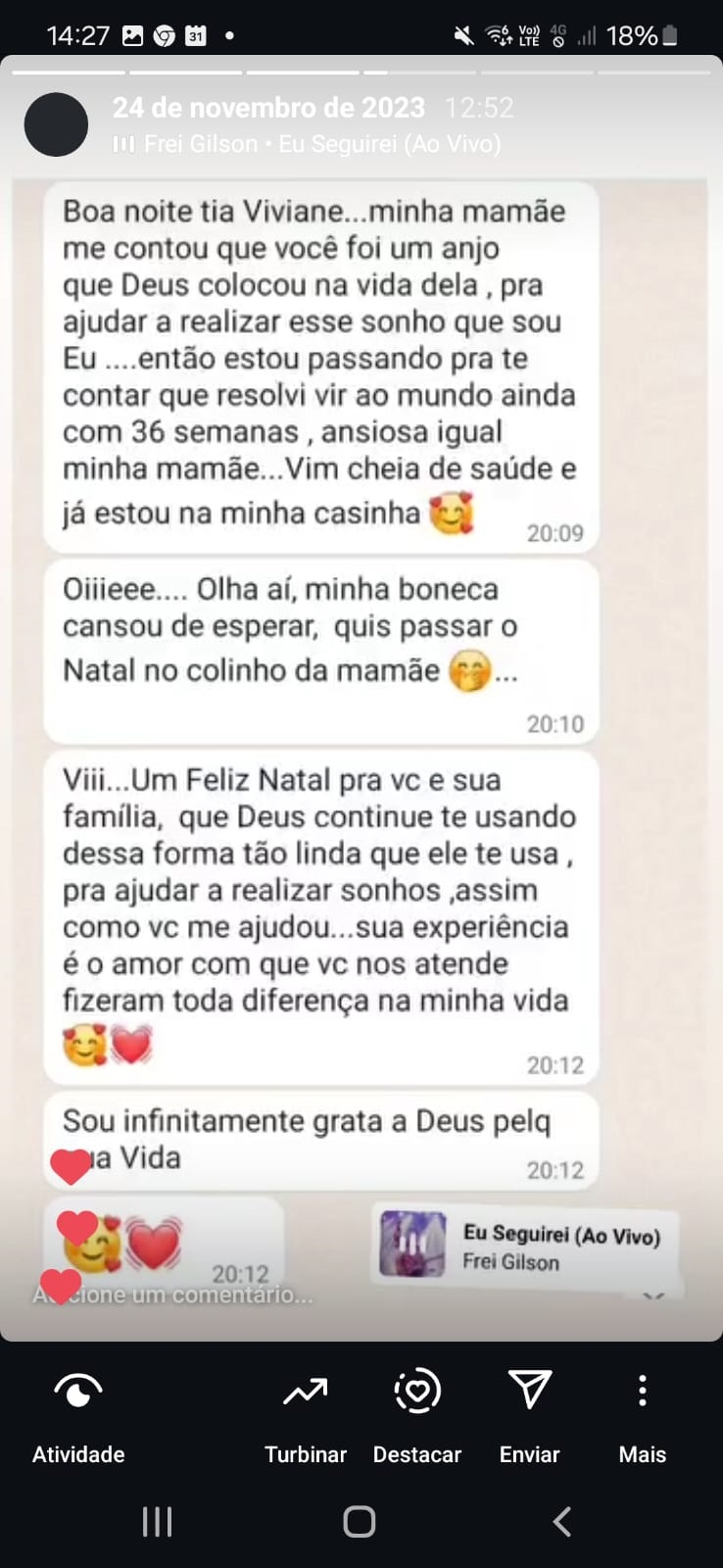
Task: Tap the story author's profile avatar
Action: [56, 124]
